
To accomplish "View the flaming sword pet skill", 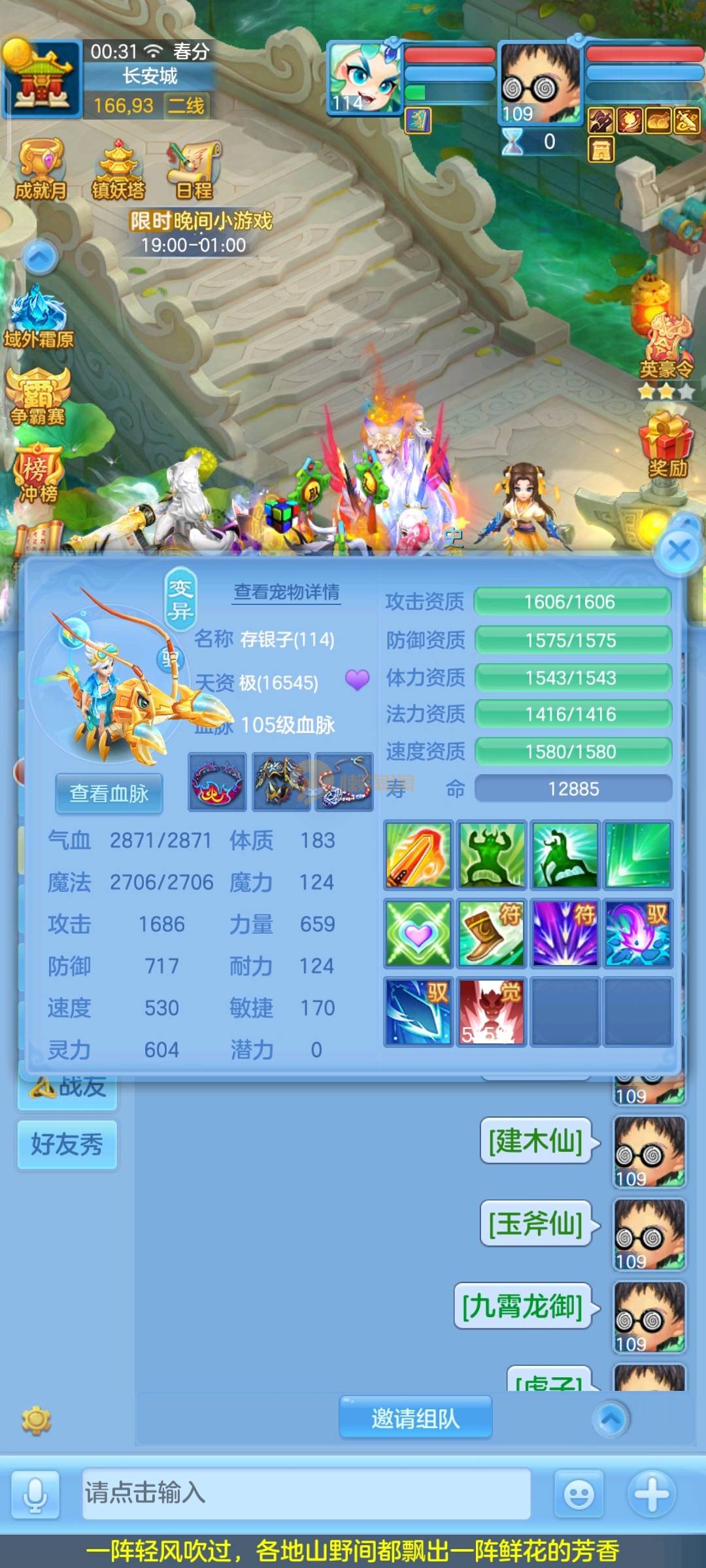I will click(x=418, y=855).
